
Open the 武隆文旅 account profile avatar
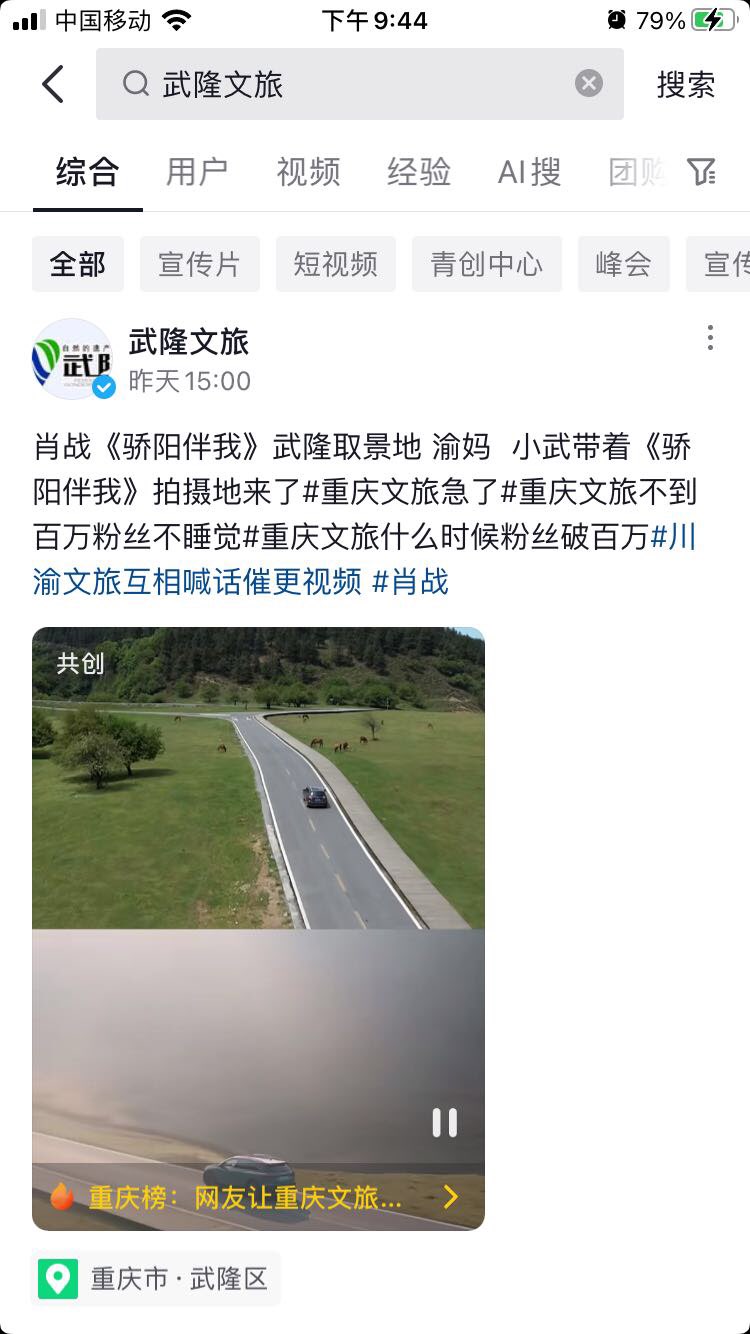tap(72, 359)
